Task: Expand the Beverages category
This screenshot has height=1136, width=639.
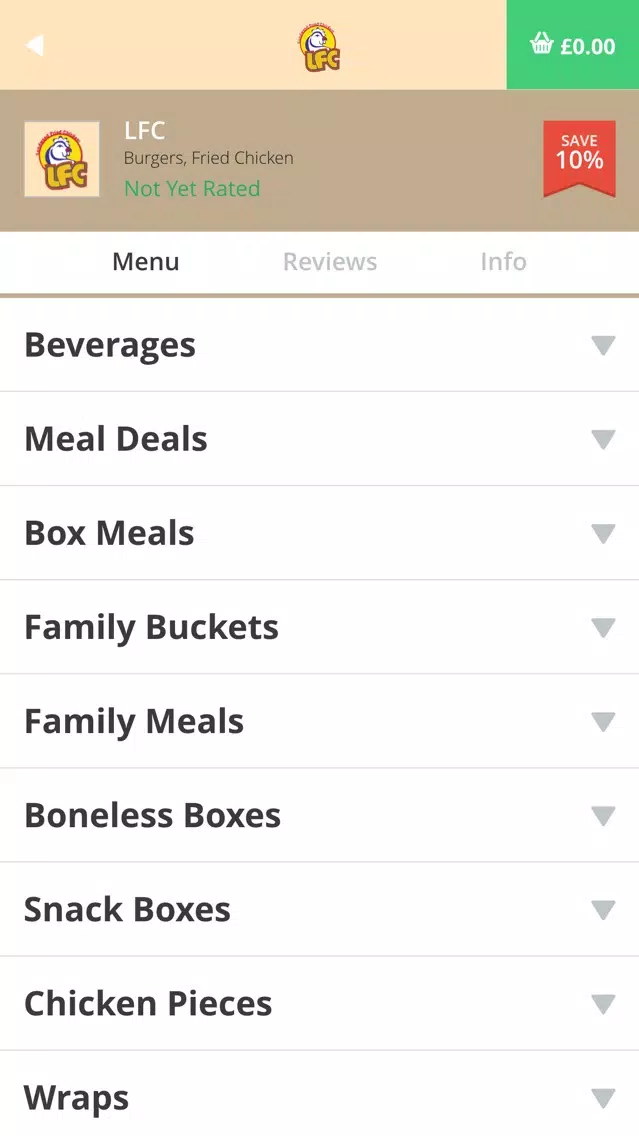Action: 320,345
